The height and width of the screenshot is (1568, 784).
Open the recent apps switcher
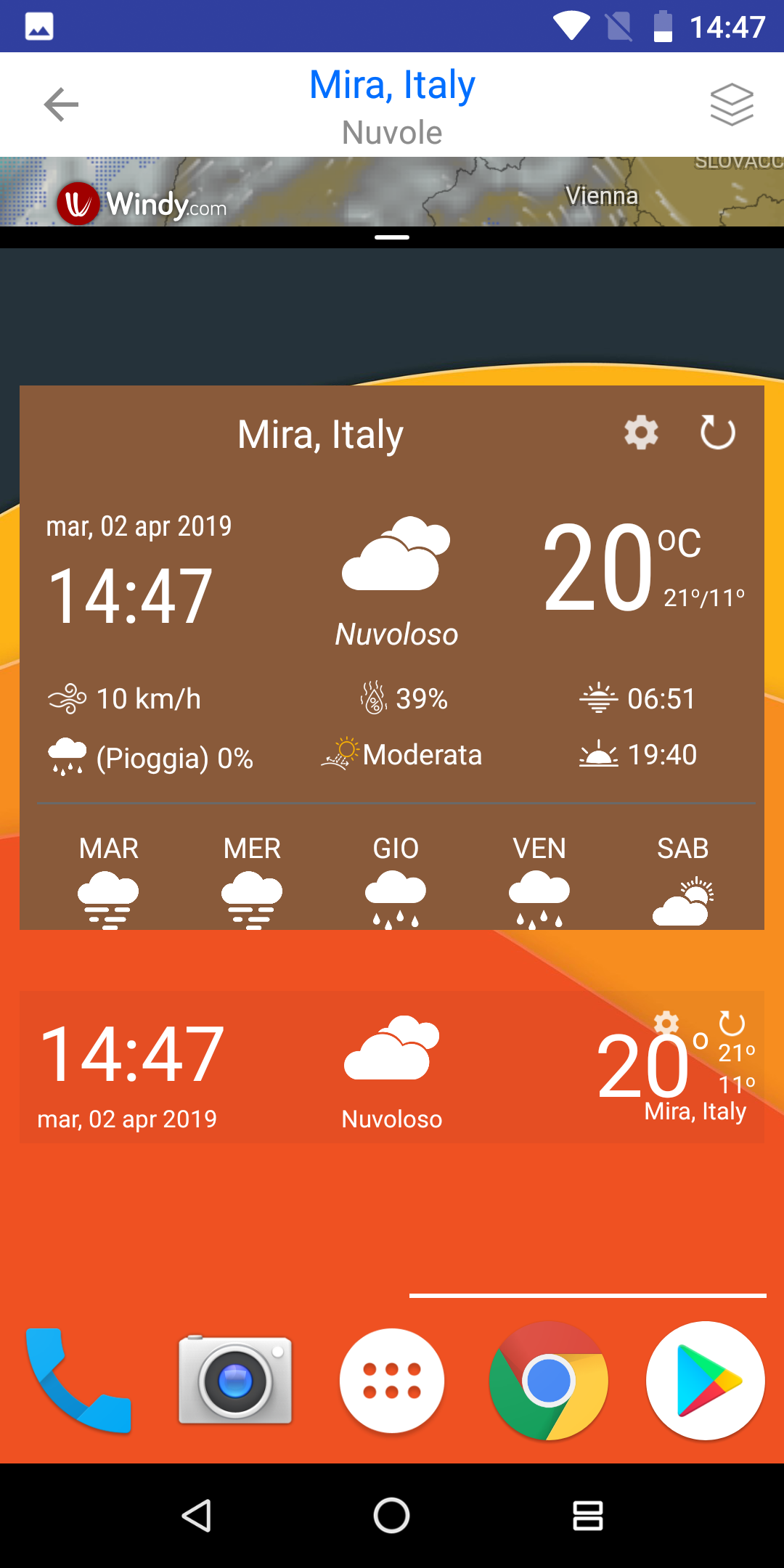pos(587,1516)
